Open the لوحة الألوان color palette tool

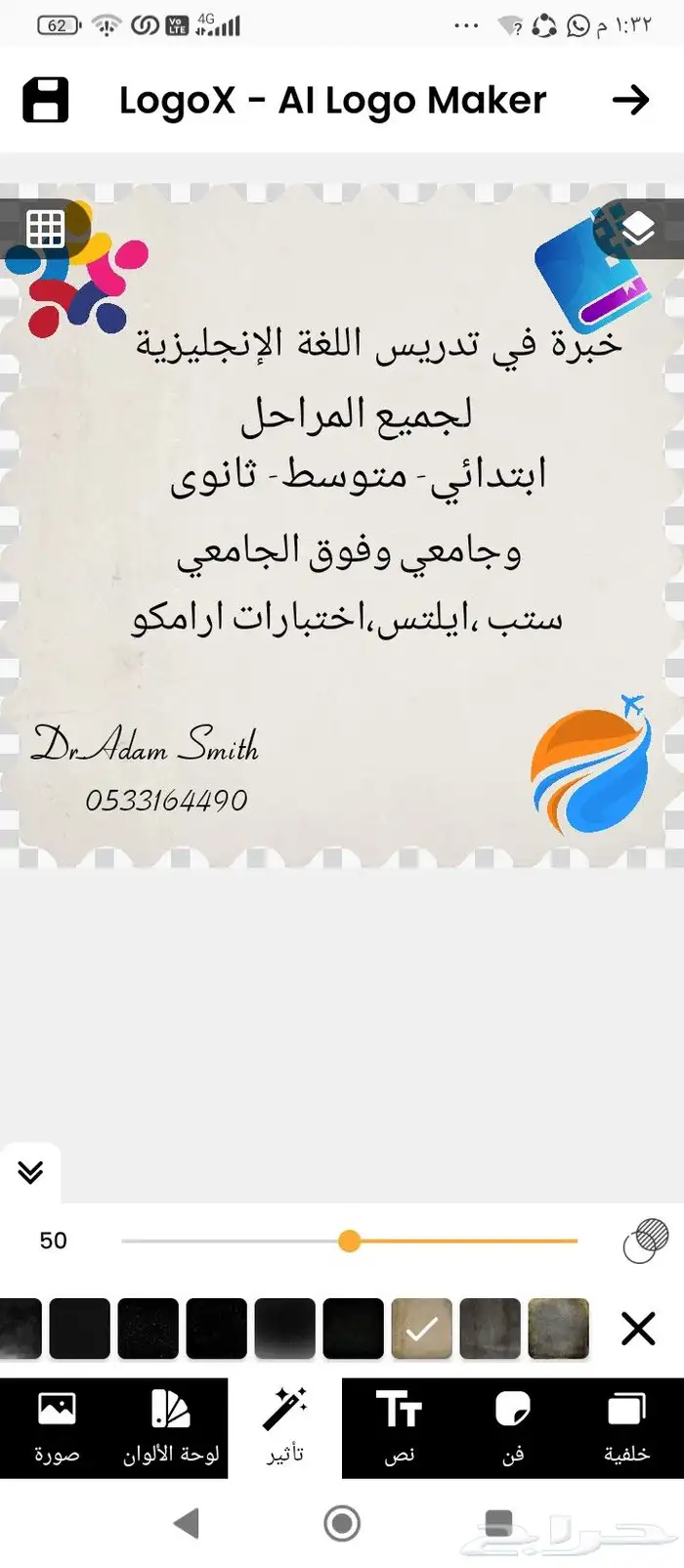tap(171, 1427)
